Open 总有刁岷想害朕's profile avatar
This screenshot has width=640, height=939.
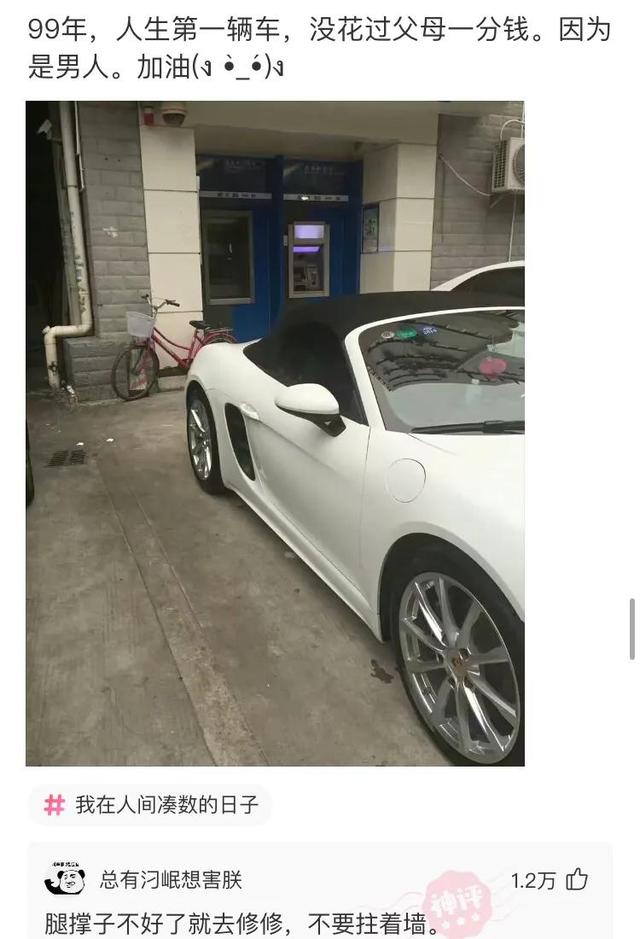[x=66, y=880]
